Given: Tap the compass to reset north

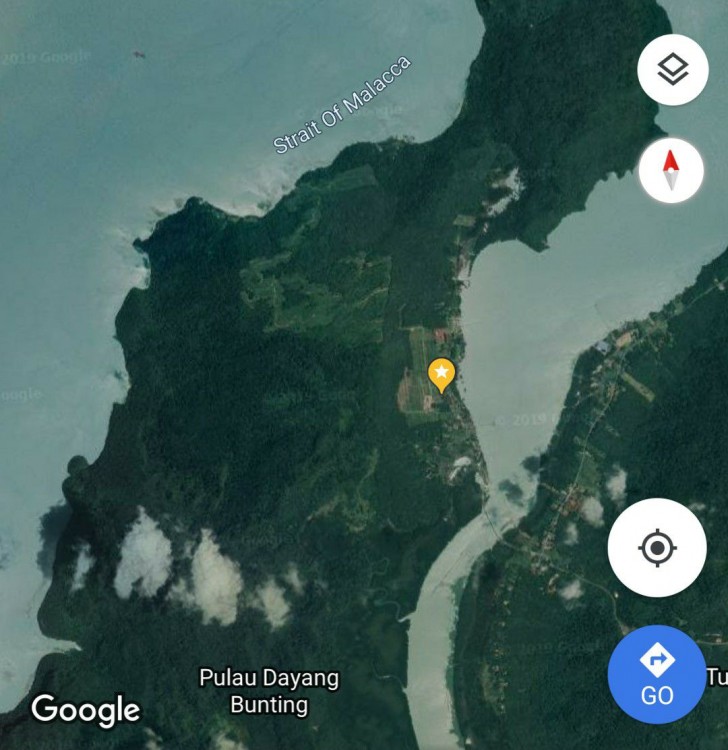Looking at the screenshot, I should pos(671,169).
